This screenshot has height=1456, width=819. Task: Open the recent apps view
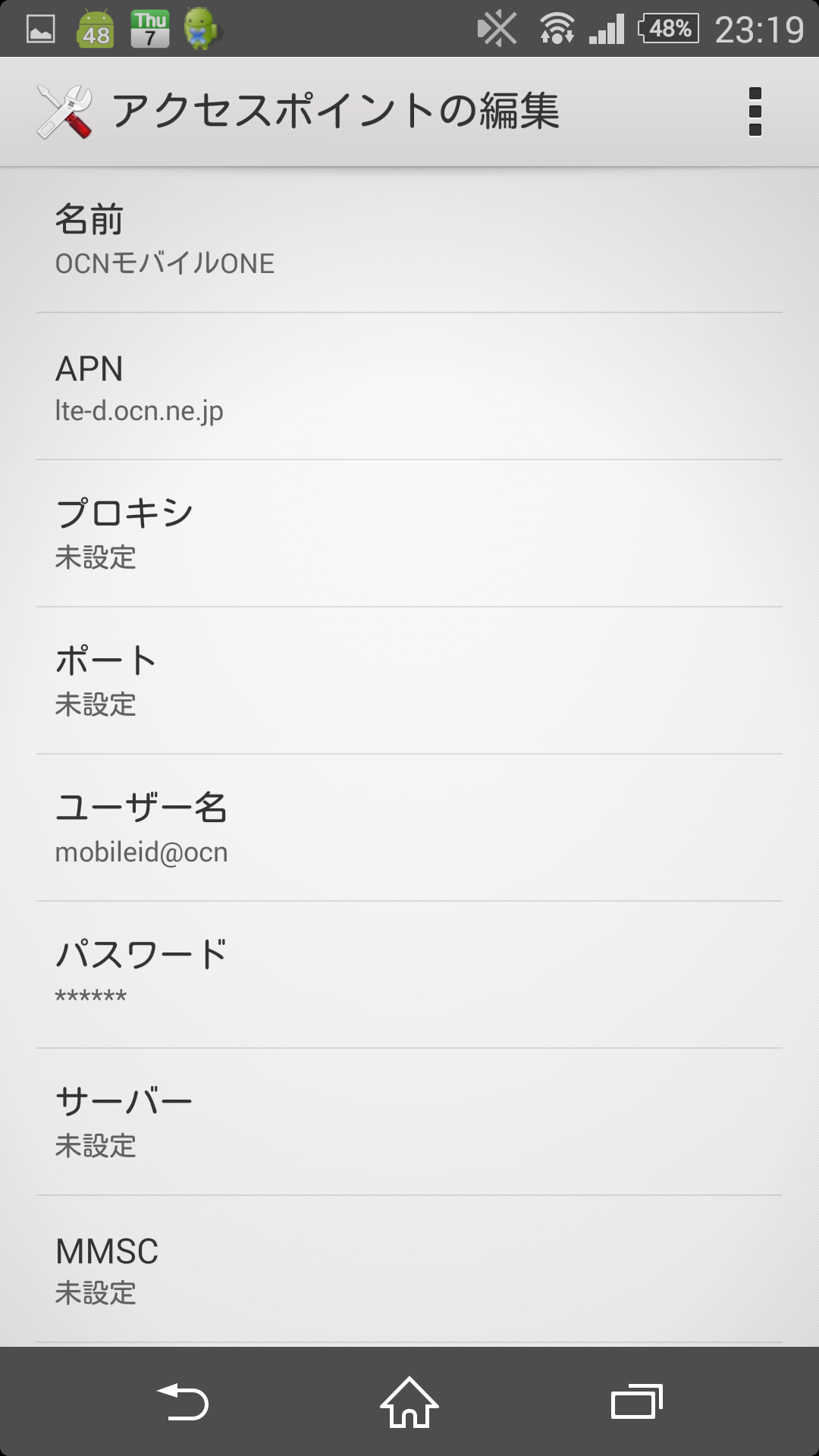tap(636, 1402)
